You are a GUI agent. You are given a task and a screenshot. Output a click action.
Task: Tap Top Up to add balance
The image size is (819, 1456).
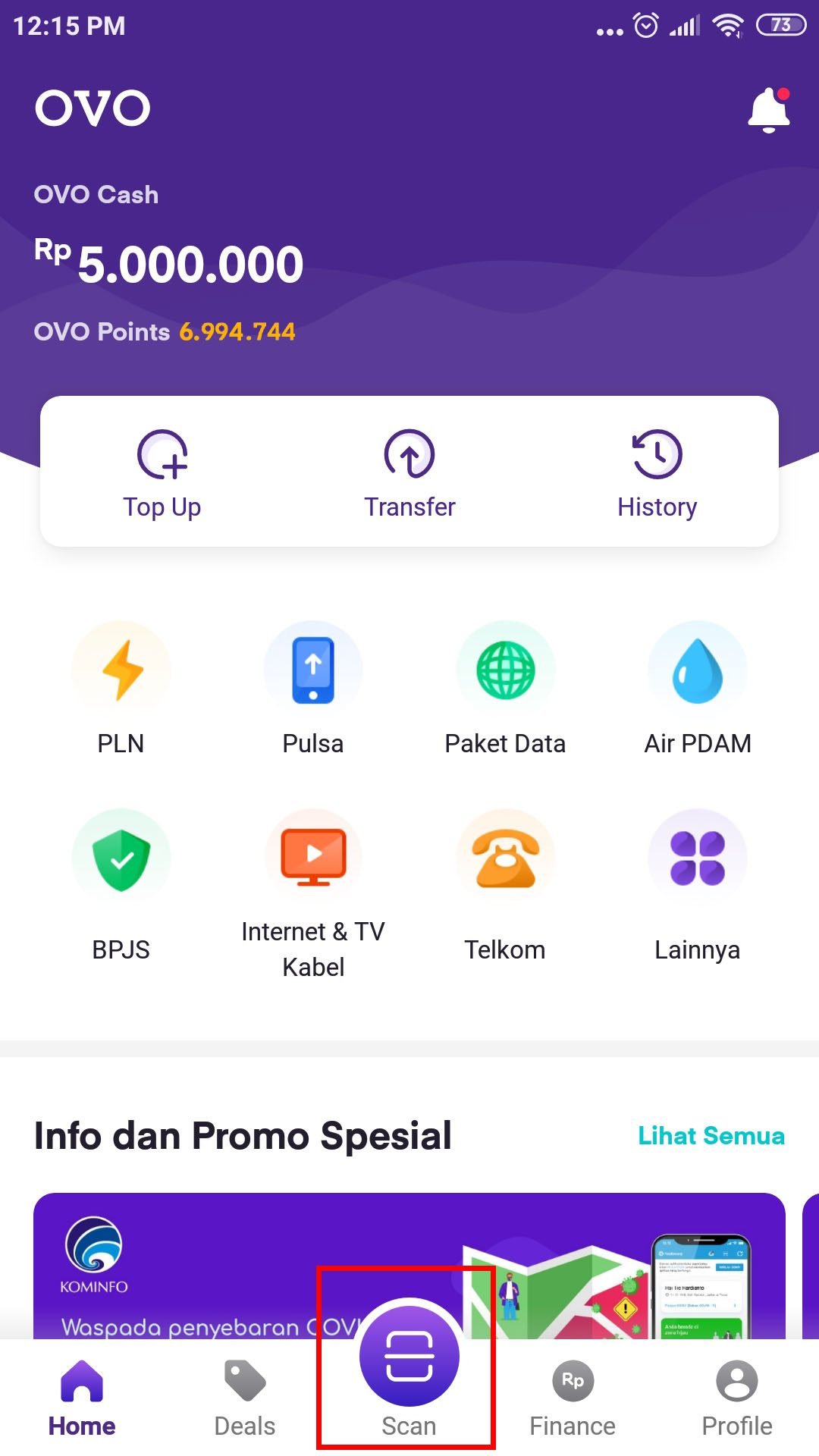pos(162,473)
